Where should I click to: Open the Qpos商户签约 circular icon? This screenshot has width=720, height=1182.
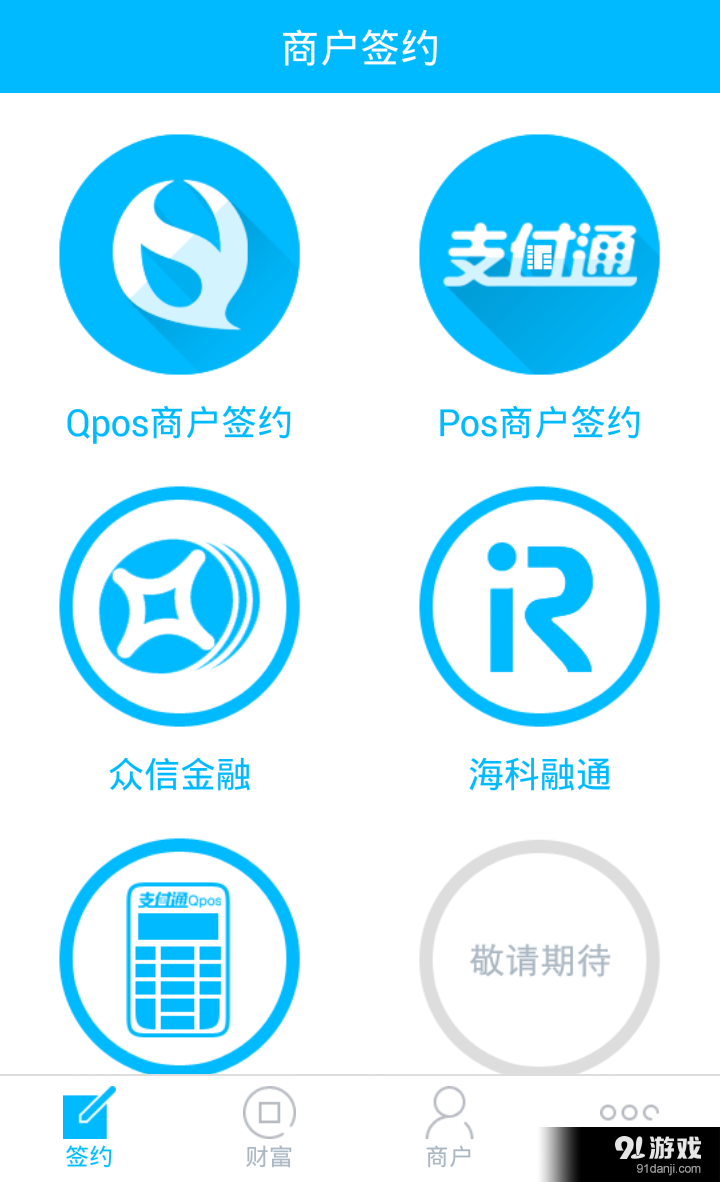click(180, 256)
